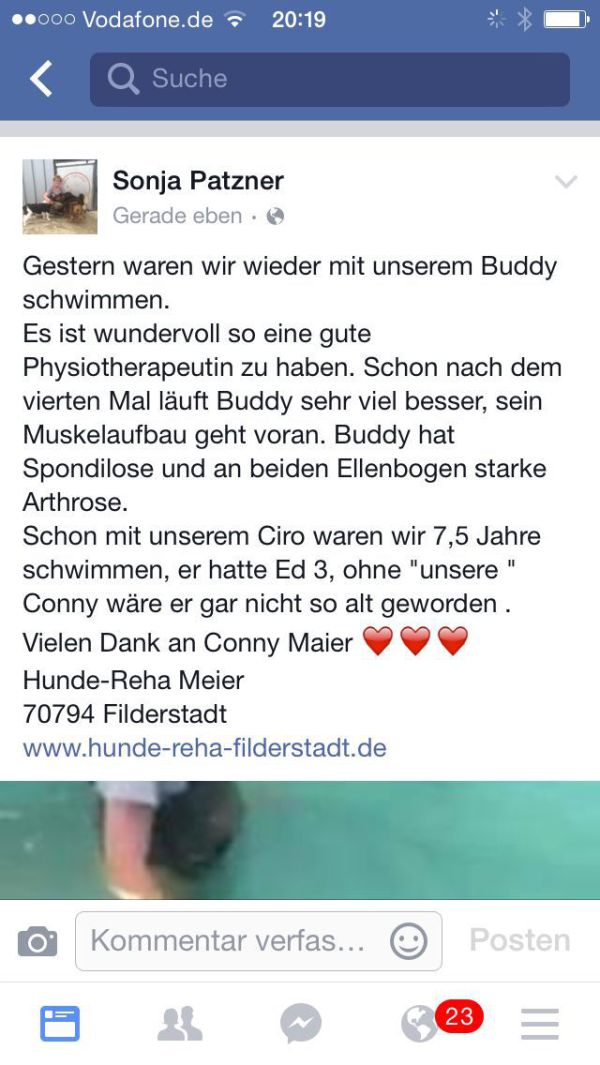Open the friend requests tab
The height and width of the screenshot is (1065, 600).
pyautogui.click(x=180, y=1024)
